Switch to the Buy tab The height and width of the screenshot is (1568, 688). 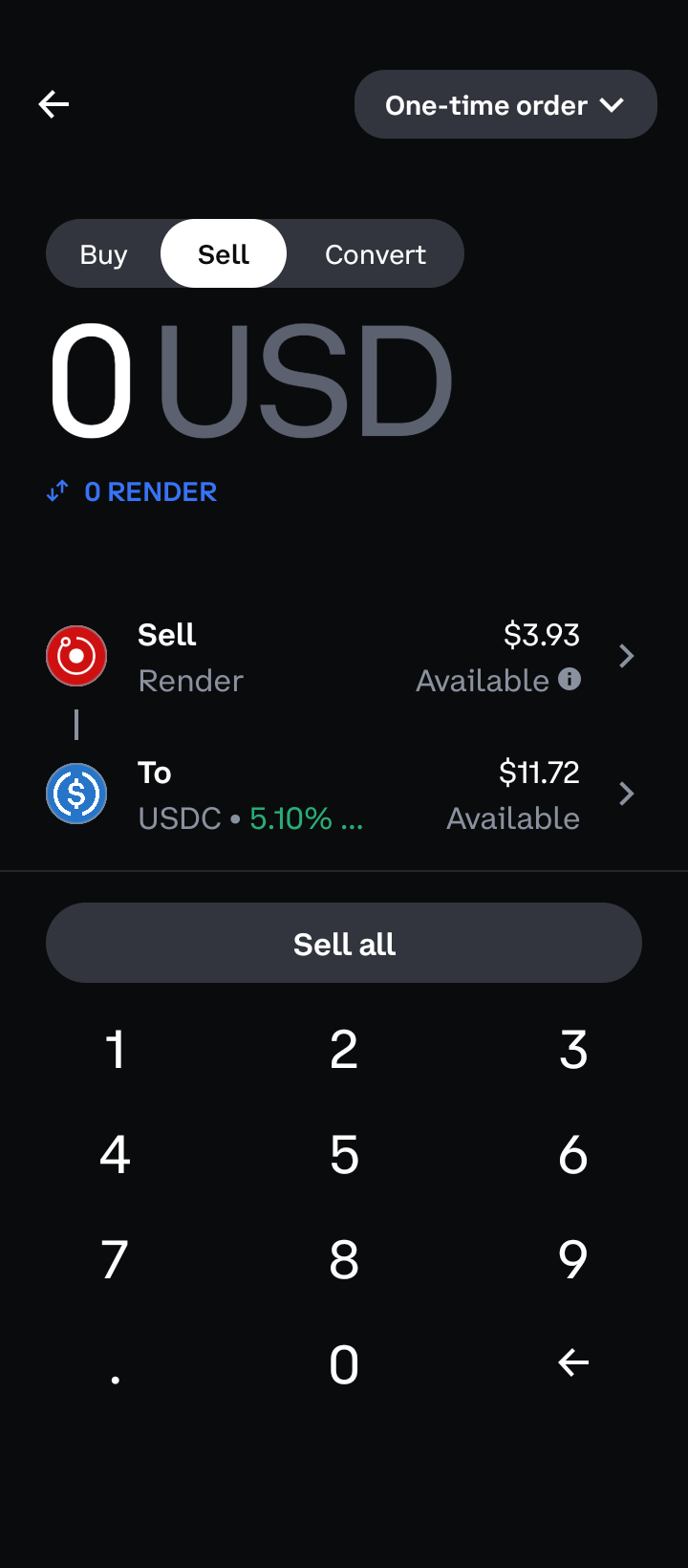103,254
